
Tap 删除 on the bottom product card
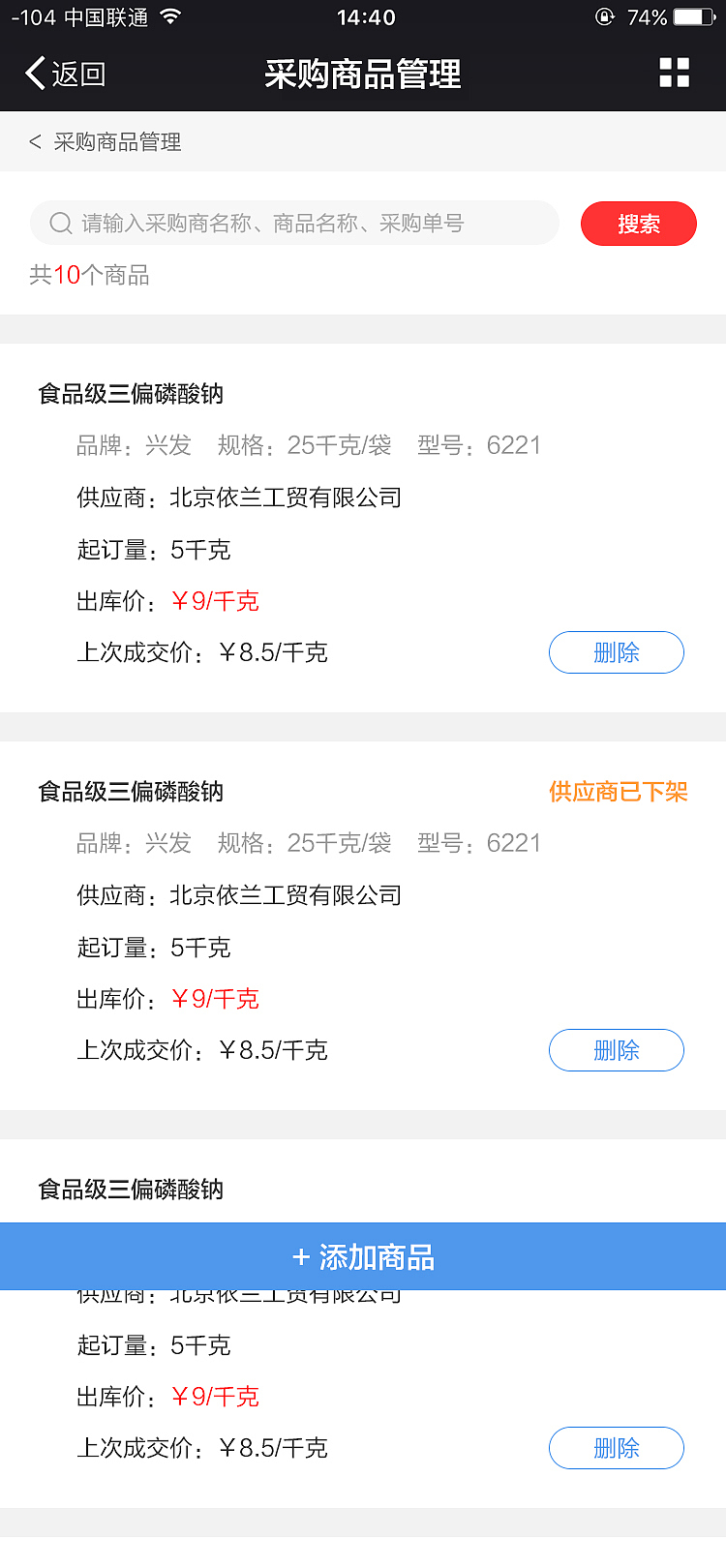617,1448
